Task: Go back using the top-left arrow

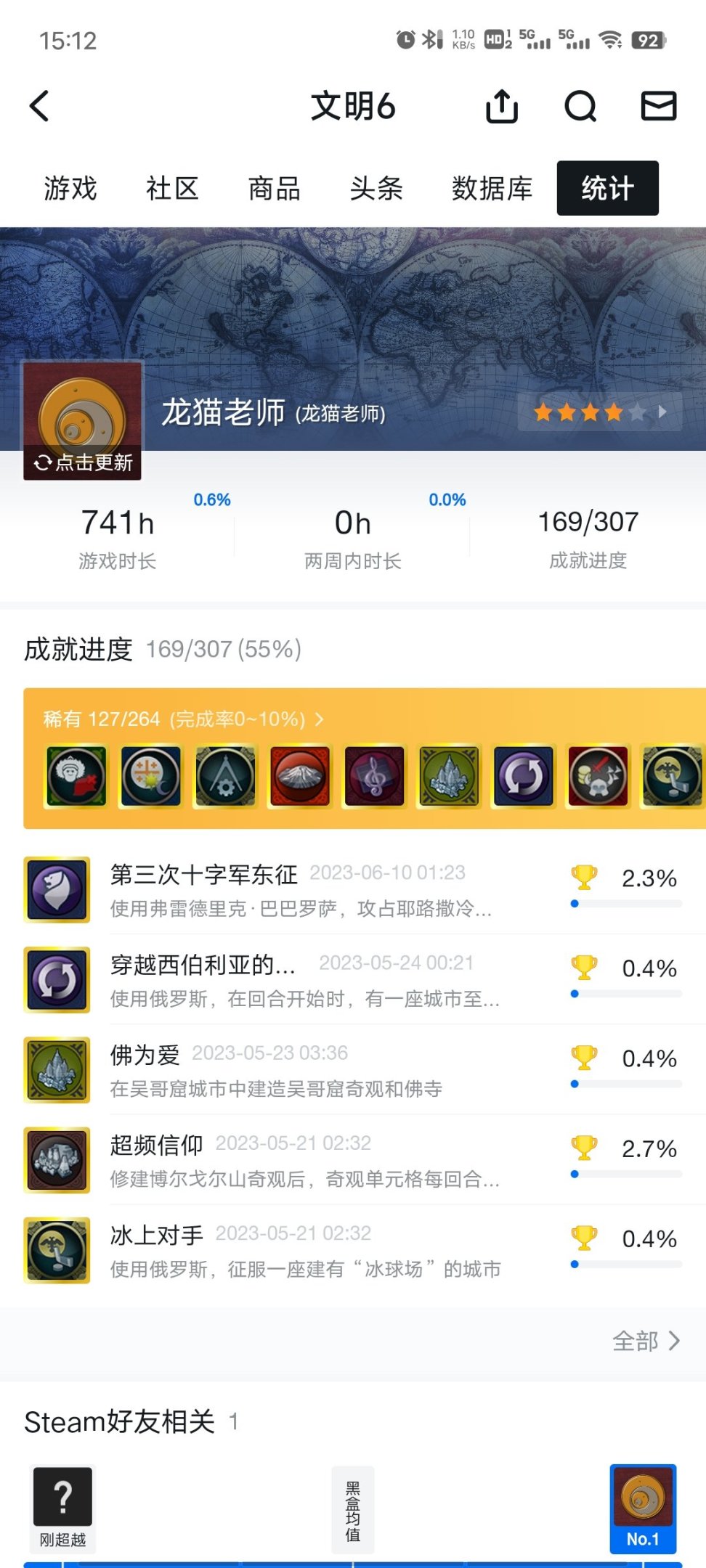Action: click(x=40, y=106)
